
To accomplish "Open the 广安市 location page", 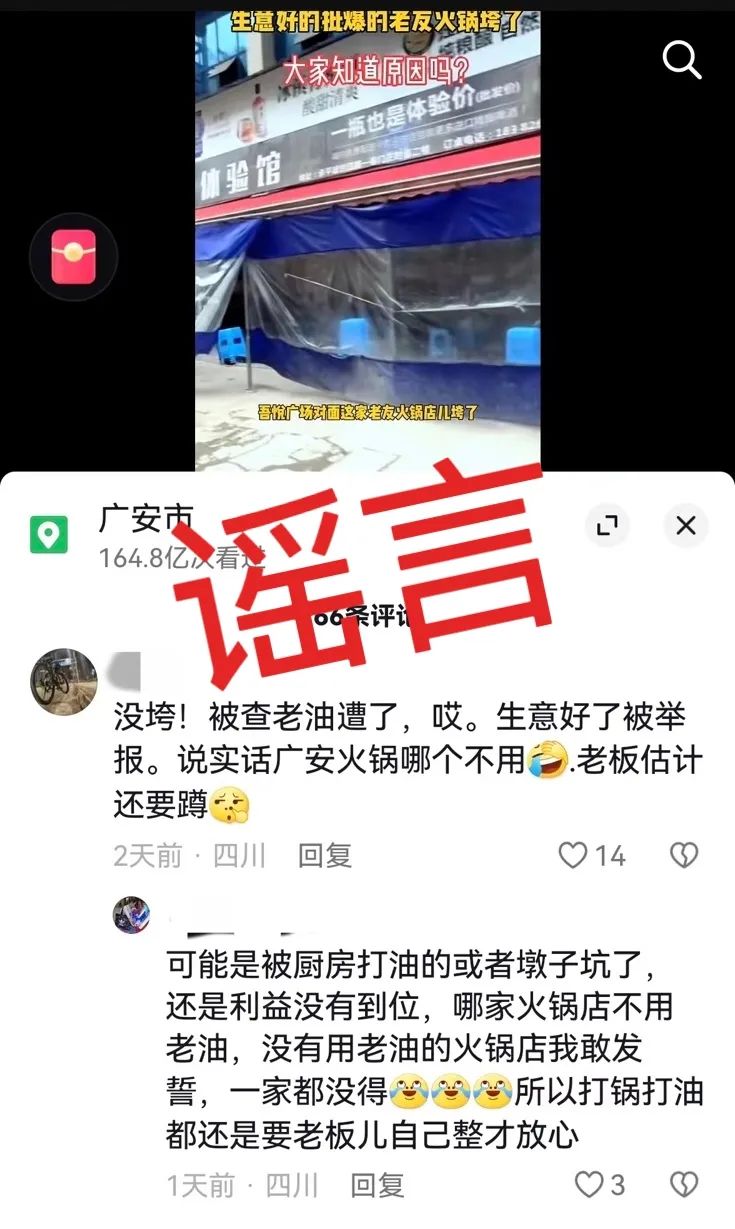I will pos(146,520).
